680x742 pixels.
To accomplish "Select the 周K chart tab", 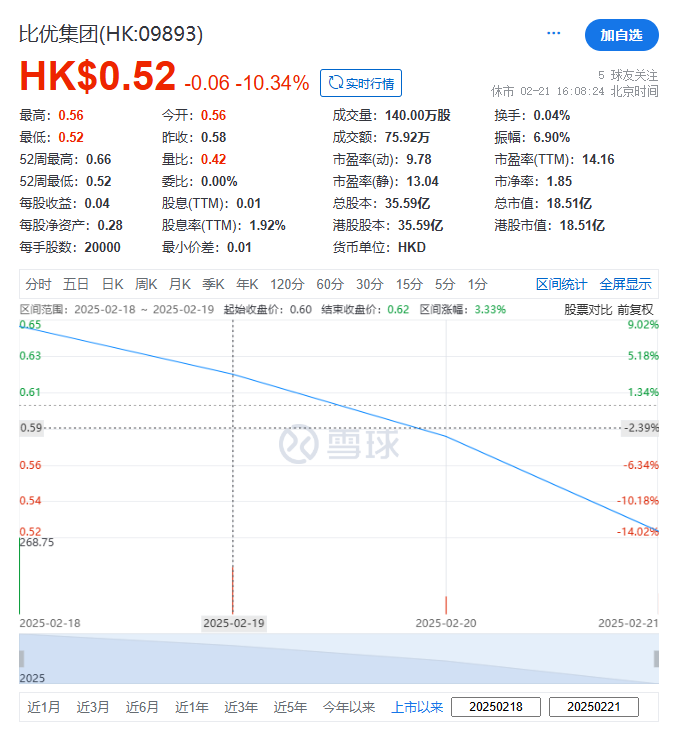I will pyautogui.click(x=147, y=284).
